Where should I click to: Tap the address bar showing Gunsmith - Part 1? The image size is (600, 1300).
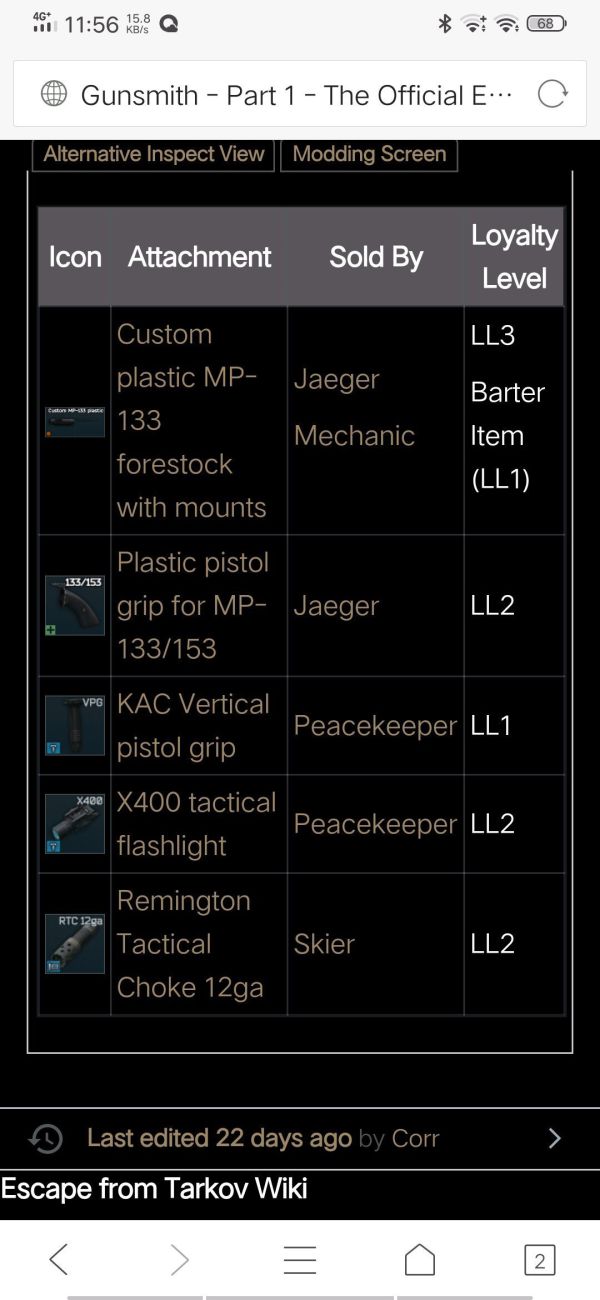285,94
